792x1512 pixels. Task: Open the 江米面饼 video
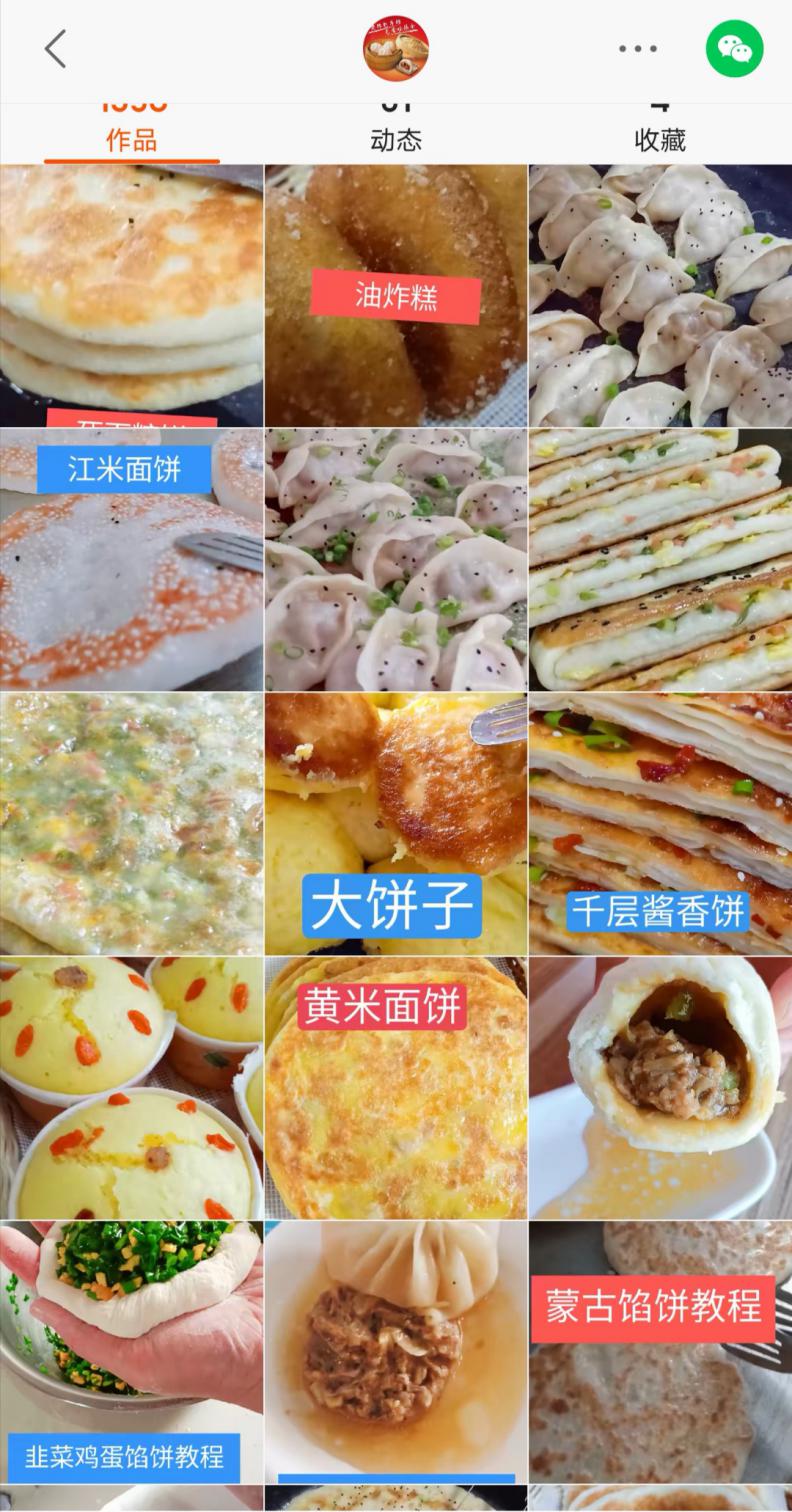132,560
